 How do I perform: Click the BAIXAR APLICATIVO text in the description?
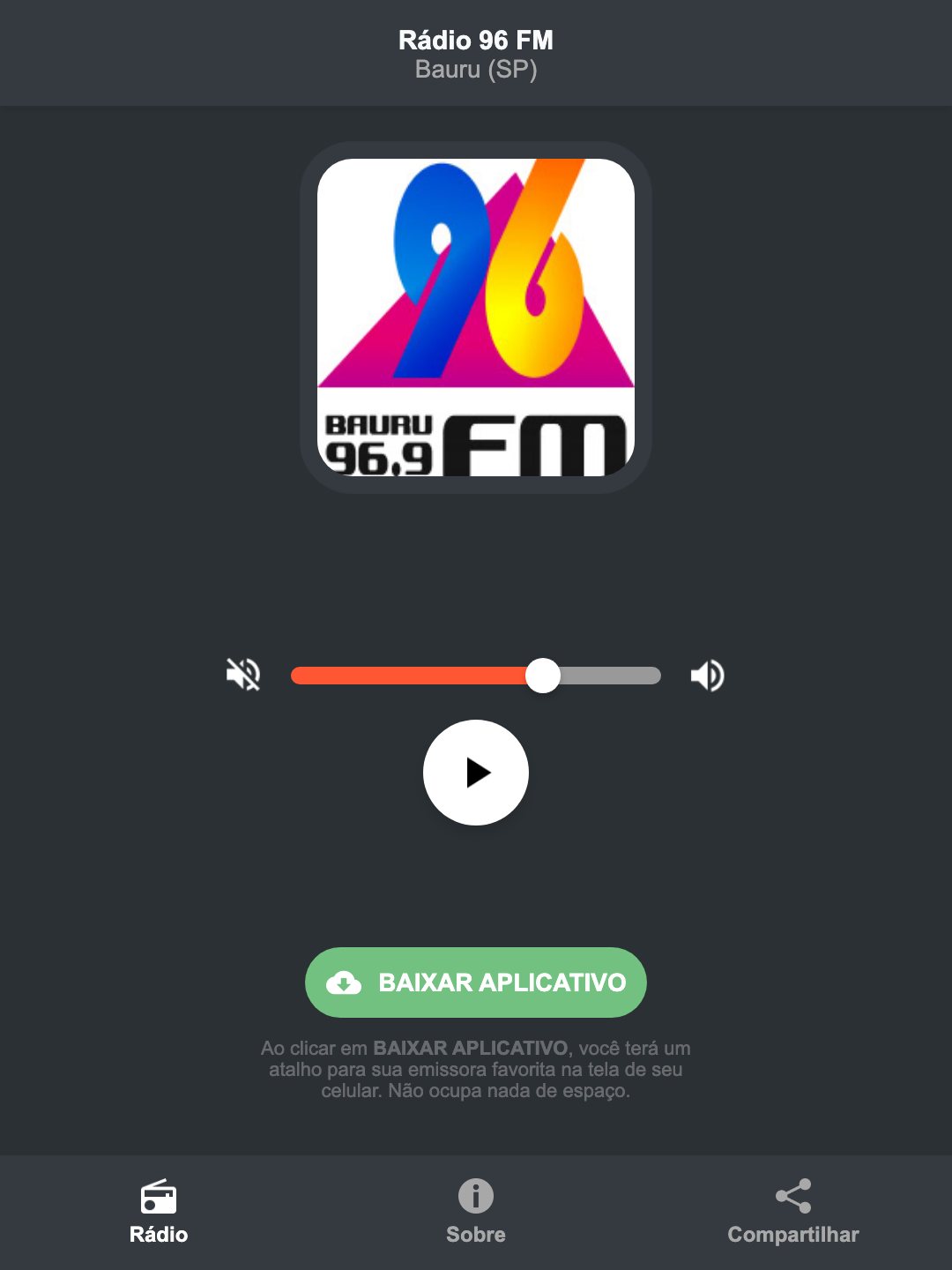pos(472,1048)
